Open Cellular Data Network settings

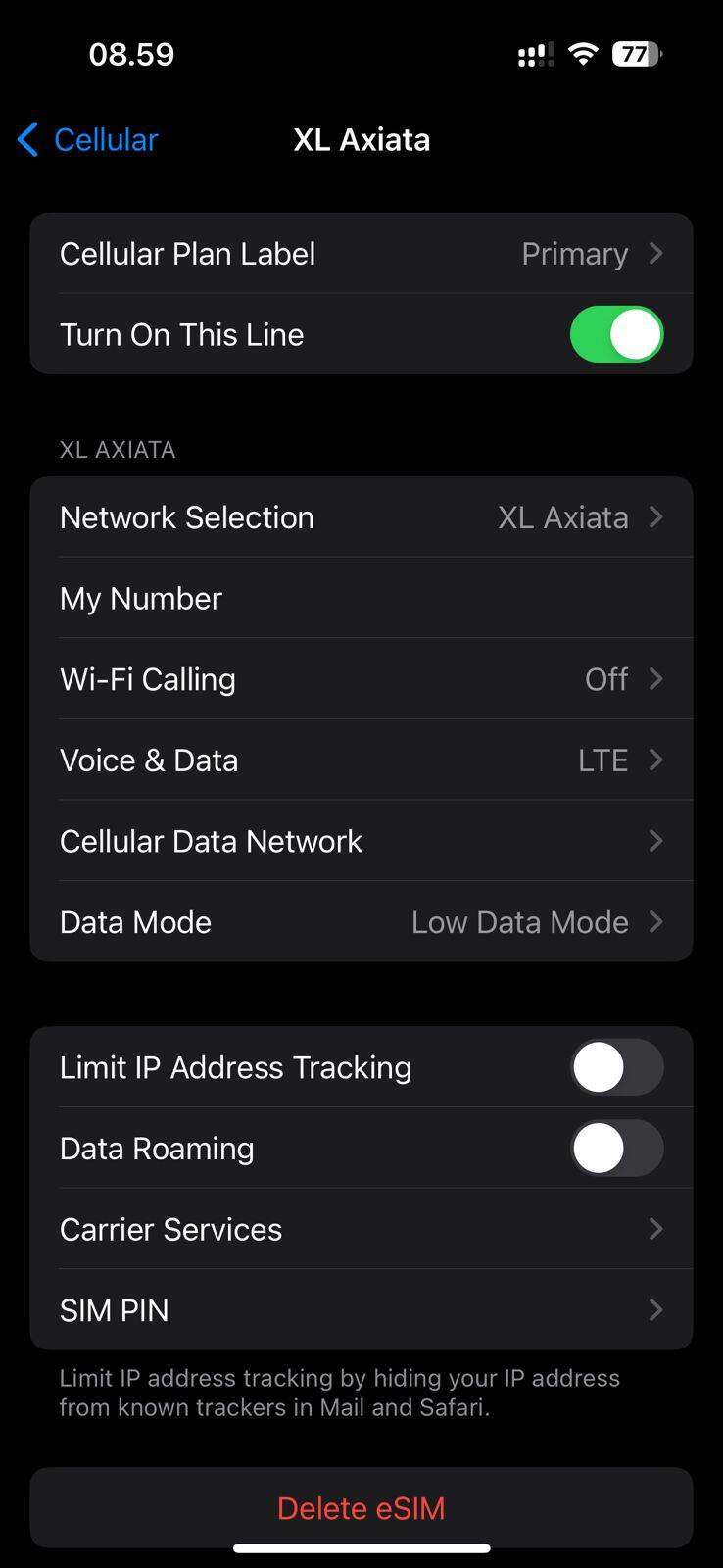pyautogui.click(x=361, y=841)
